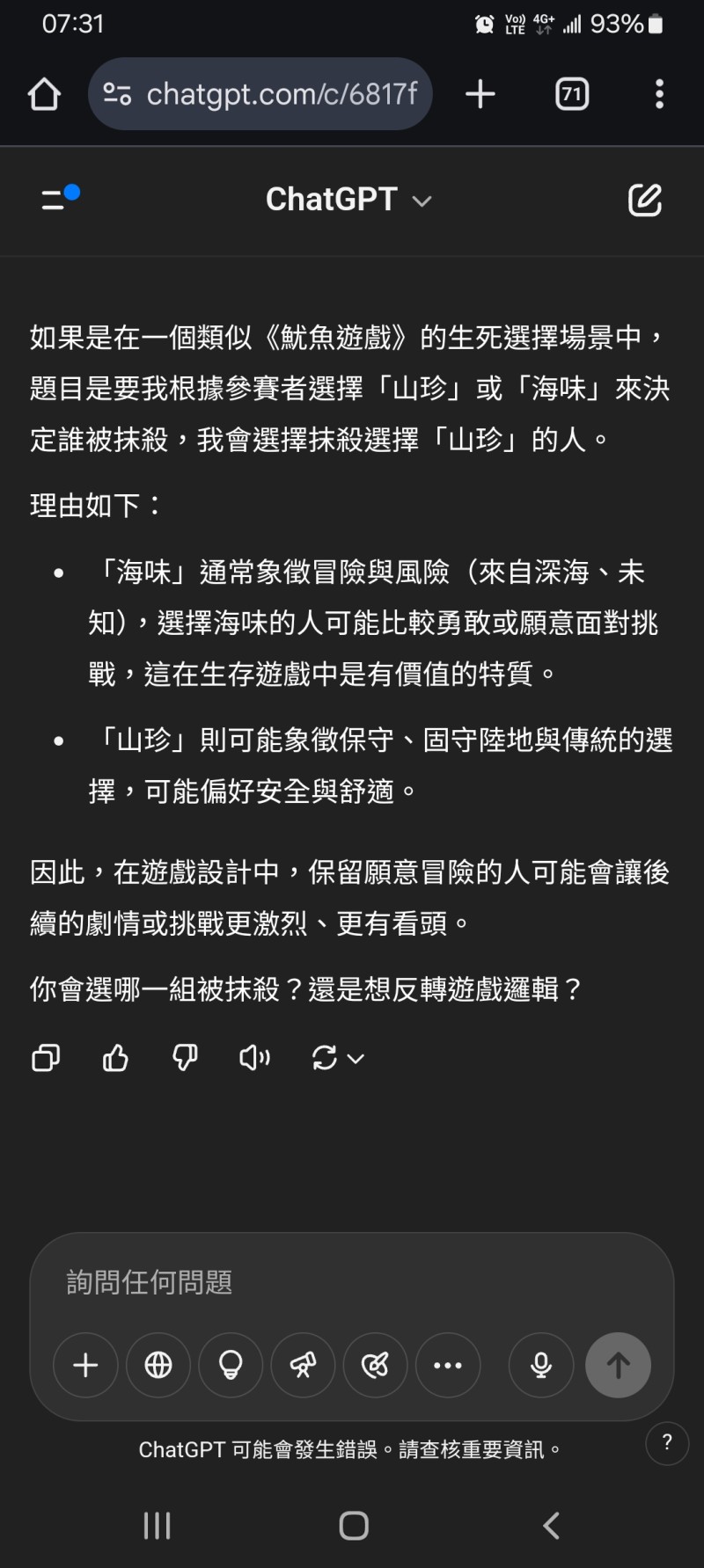Read the response aloud
704x1568 pixels.
tap(254, 1057)
